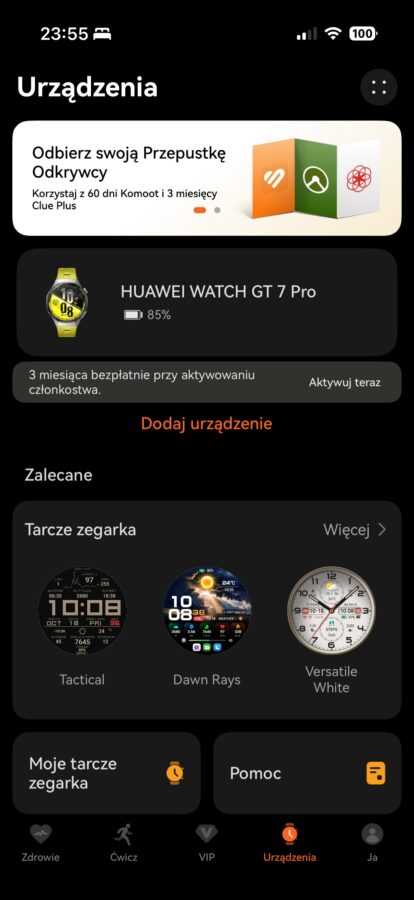Viewport: 414px width, 900px height.
Task: Open the HUAWEI WATCH GT 7 Pro card
Action: [207, 302]
